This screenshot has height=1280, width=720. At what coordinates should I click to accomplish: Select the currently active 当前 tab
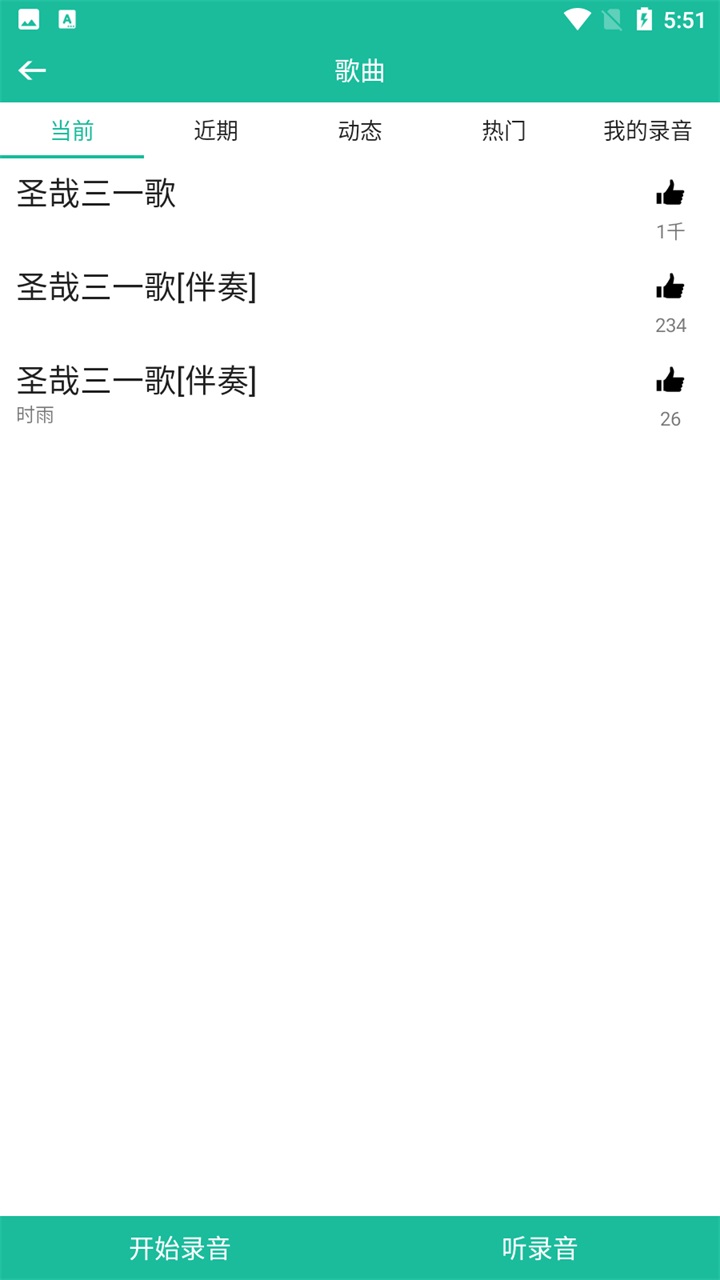[72, 131]
